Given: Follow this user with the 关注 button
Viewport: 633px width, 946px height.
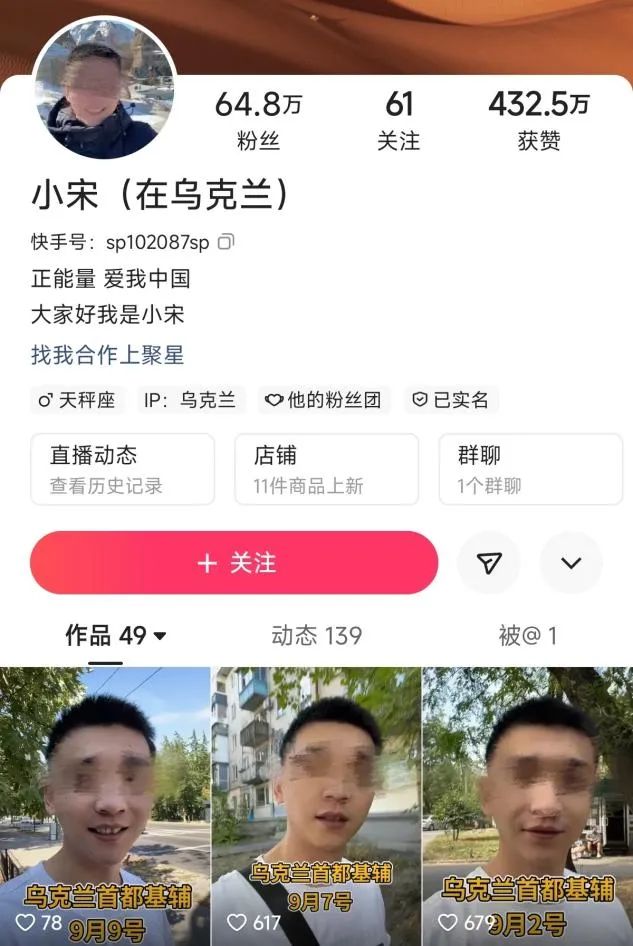Looking at the screenshot, I should coord(234,563).
